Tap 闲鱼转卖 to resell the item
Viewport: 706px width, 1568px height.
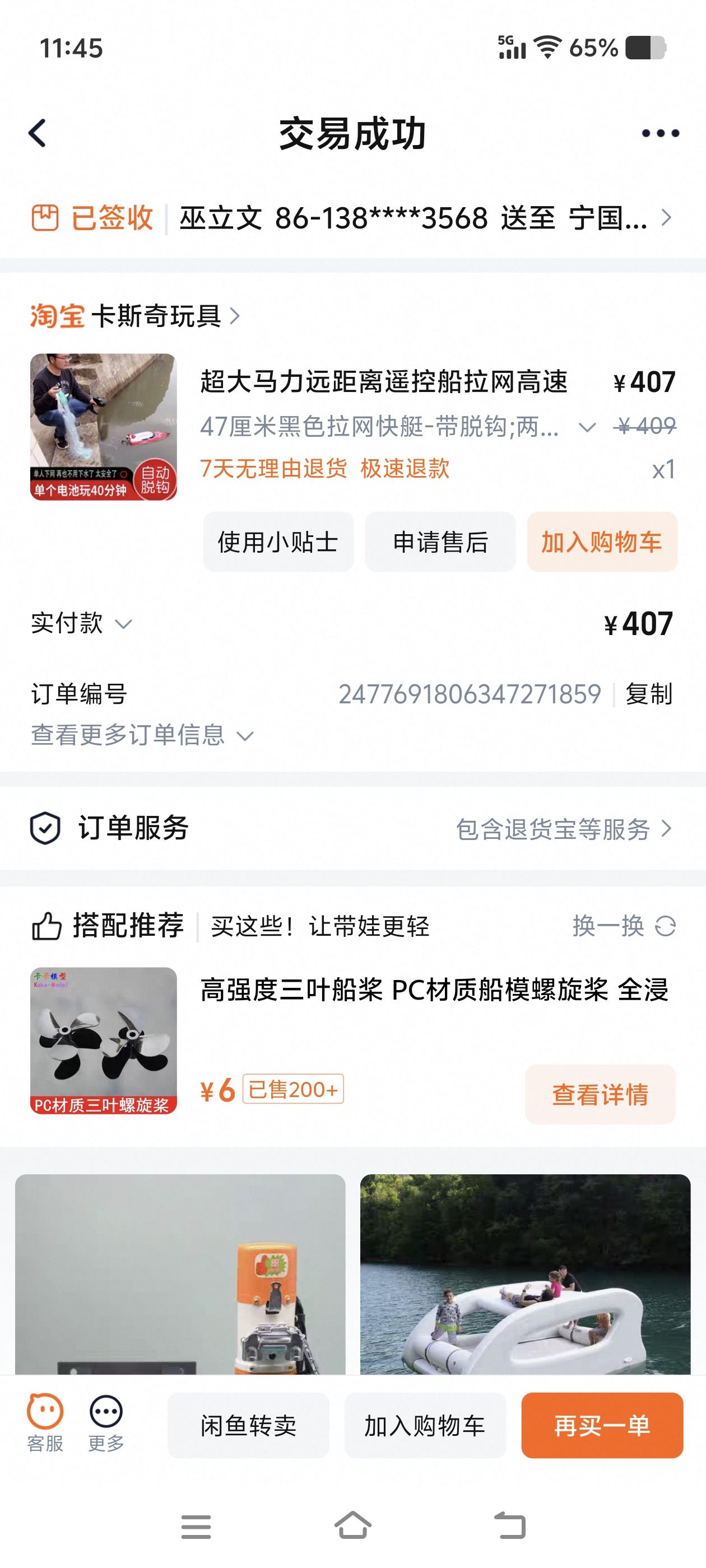pos(249,1425)
